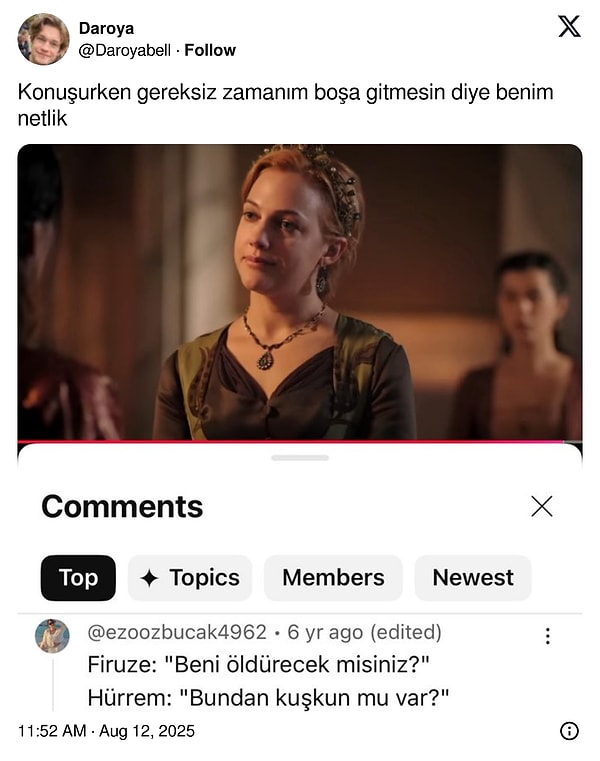Follow the Daroya account

point(210,50)
